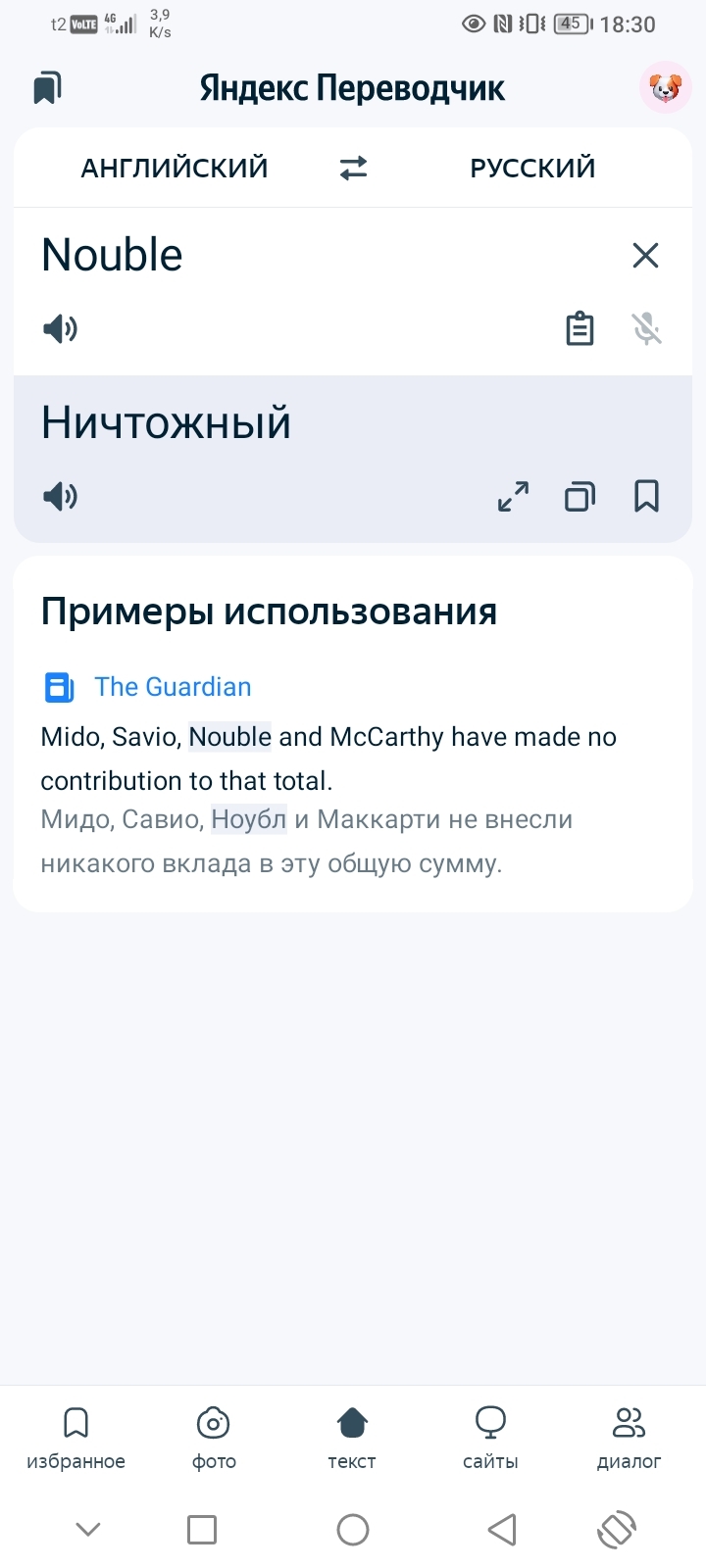
Task: Listen to translation Ничтожный
Action: pyautogui.click(x=60, y=497)
